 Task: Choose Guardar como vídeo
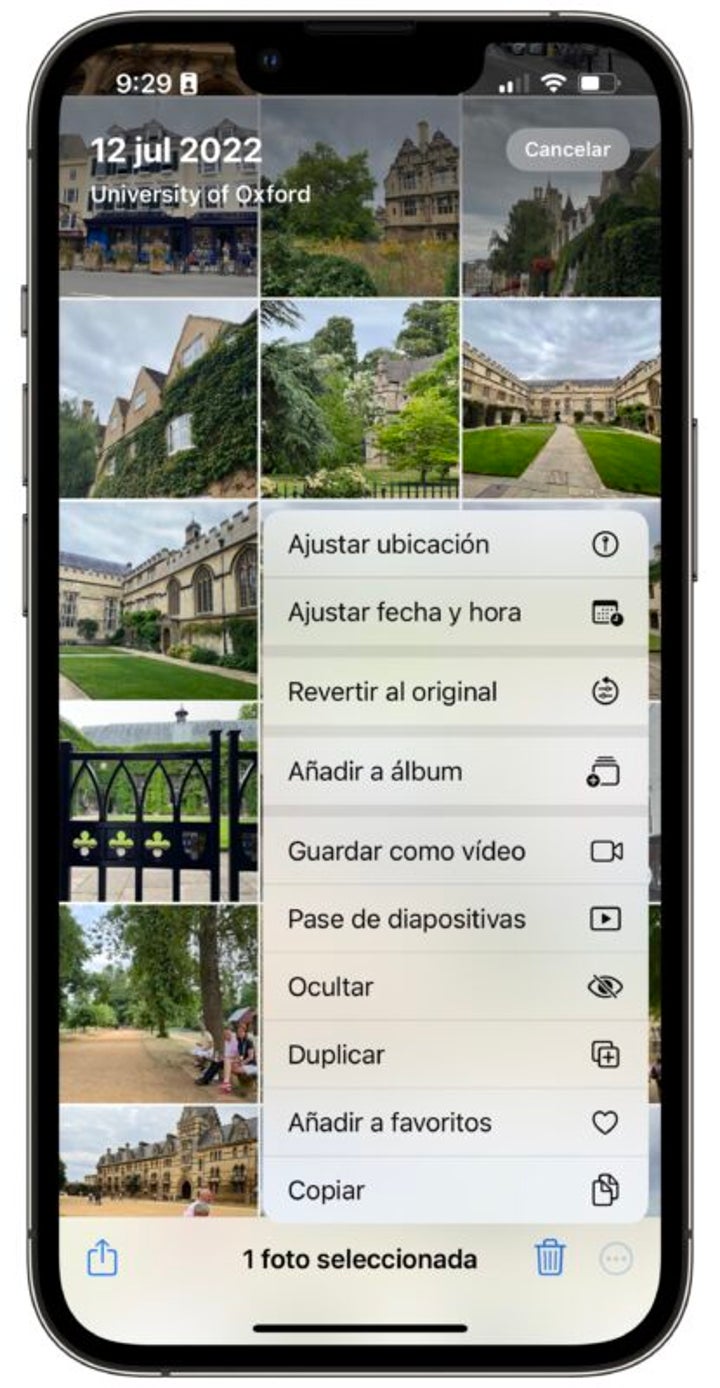(454, 852)
